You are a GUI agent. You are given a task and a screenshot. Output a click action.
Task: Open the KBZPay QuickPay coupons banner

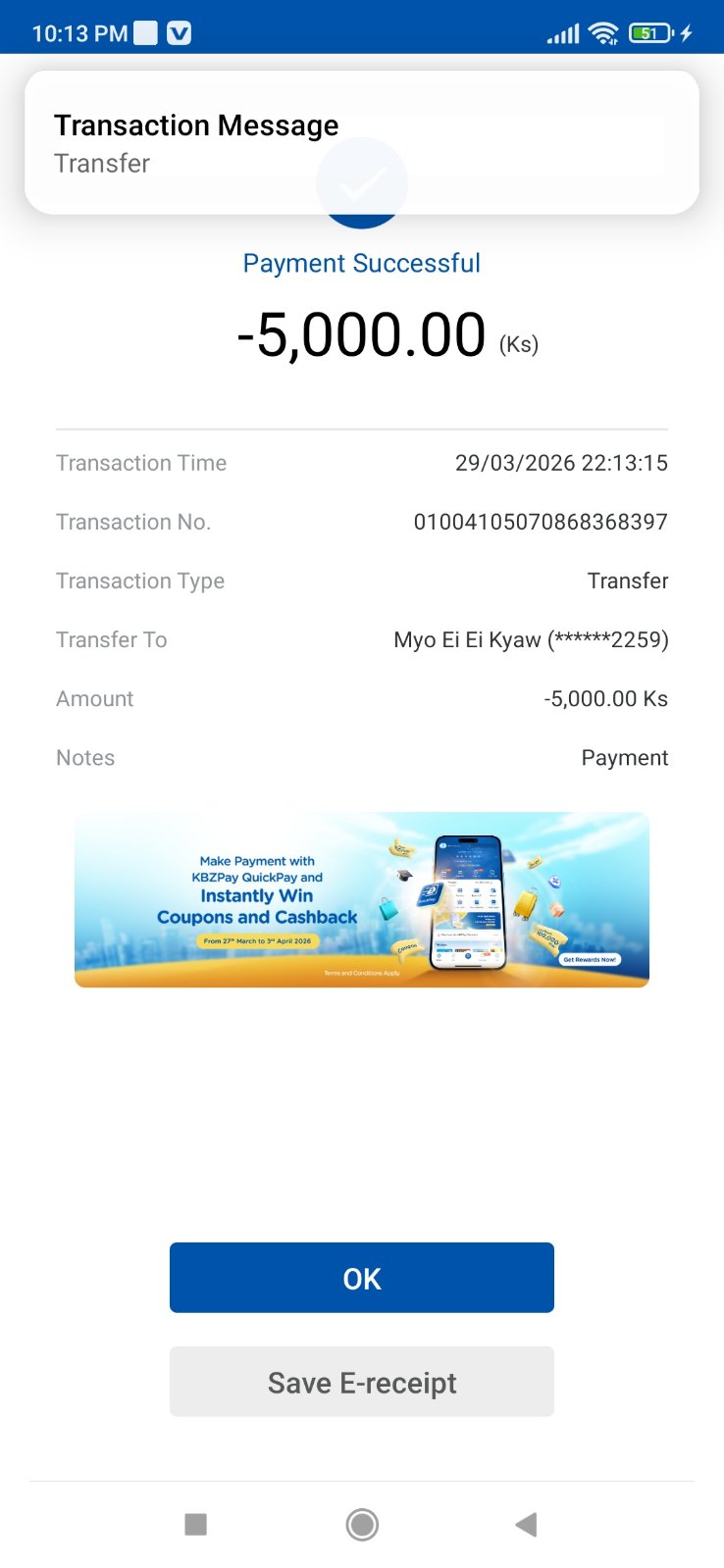tap(361, 899)
